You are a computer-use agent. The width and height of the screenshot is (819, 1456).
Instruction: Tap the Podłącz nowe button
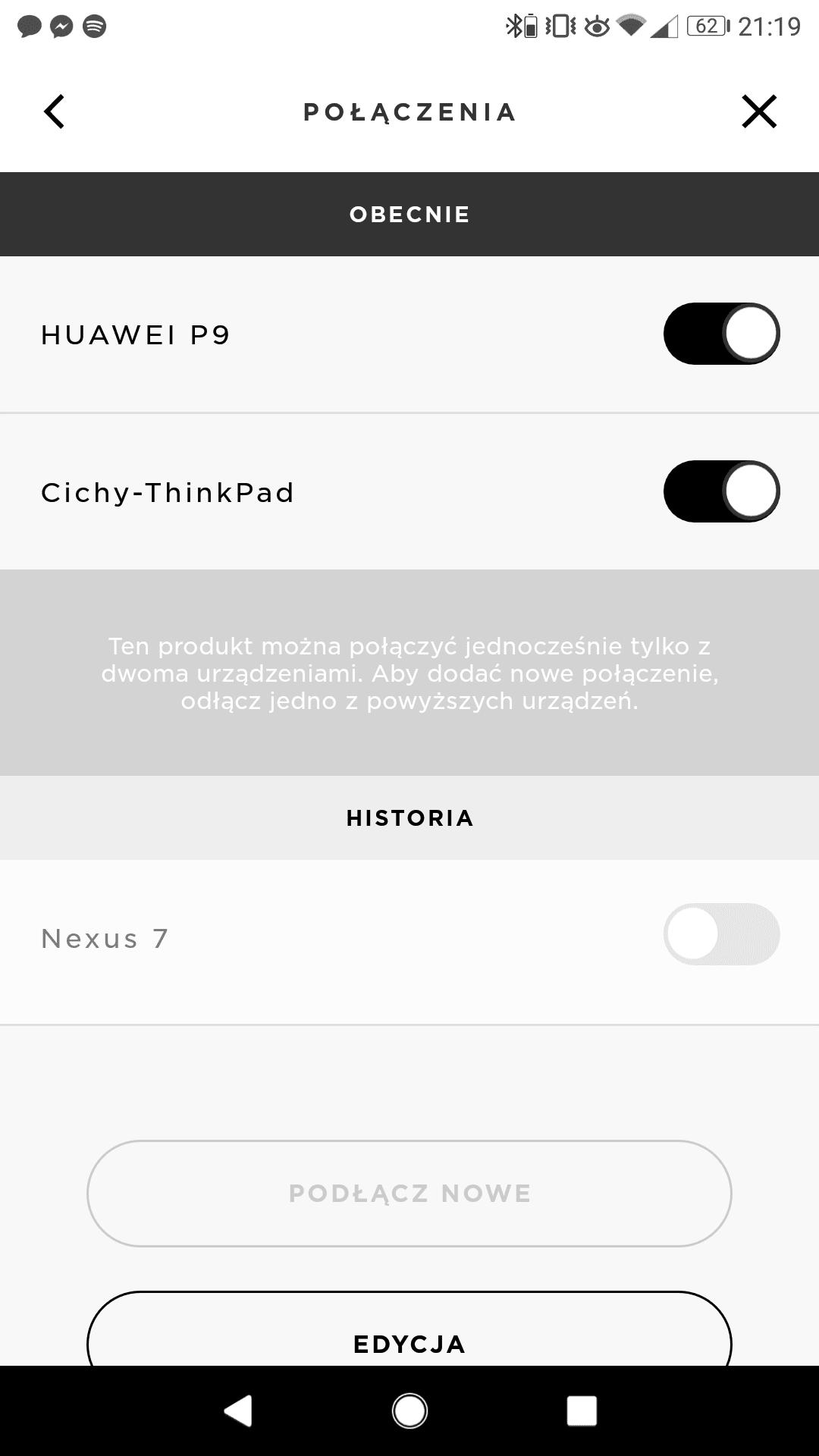coord(409,1194)
